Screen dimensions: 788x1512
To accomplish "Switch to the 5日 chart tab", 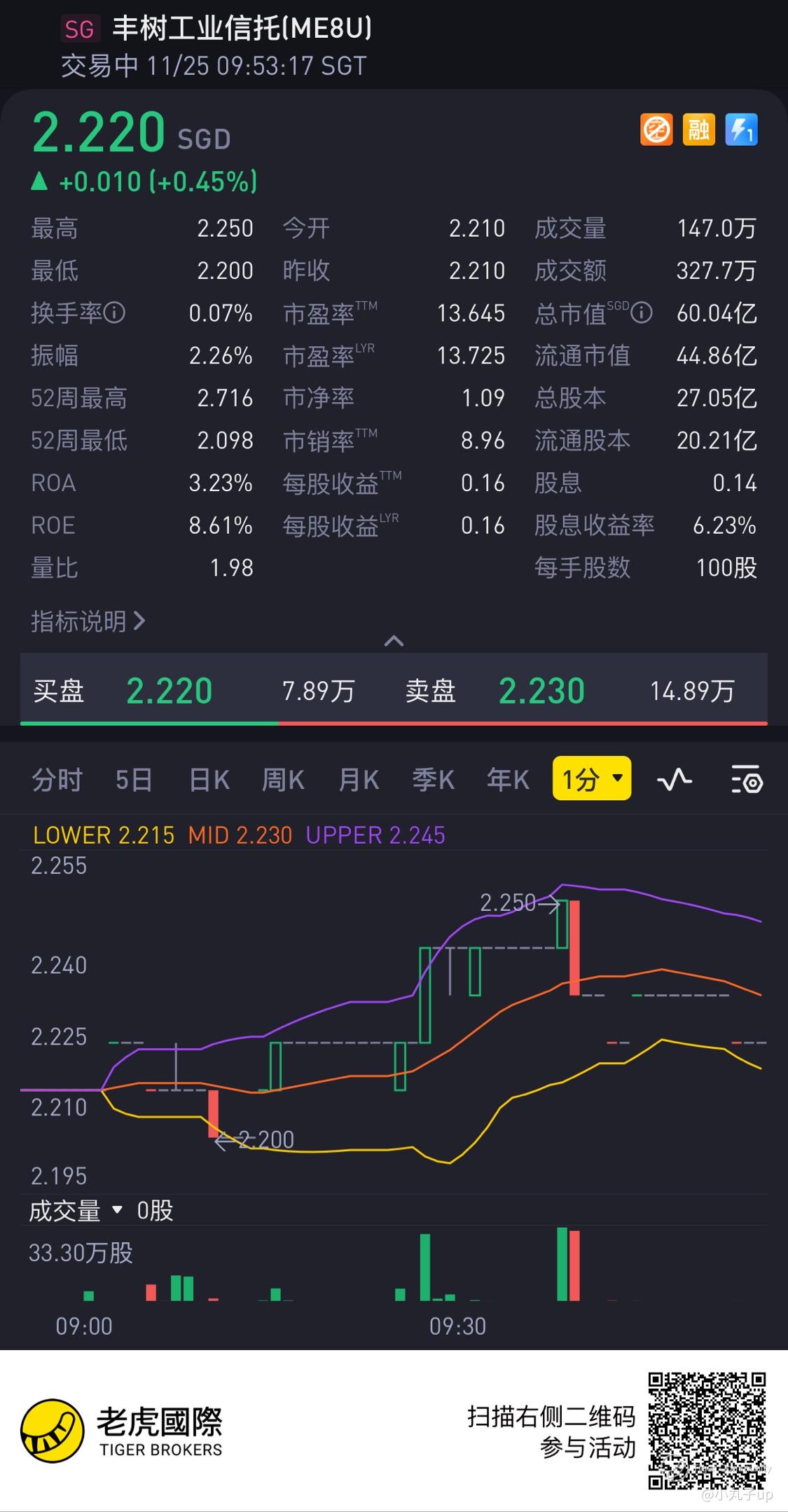I will (x=133, y=779).
